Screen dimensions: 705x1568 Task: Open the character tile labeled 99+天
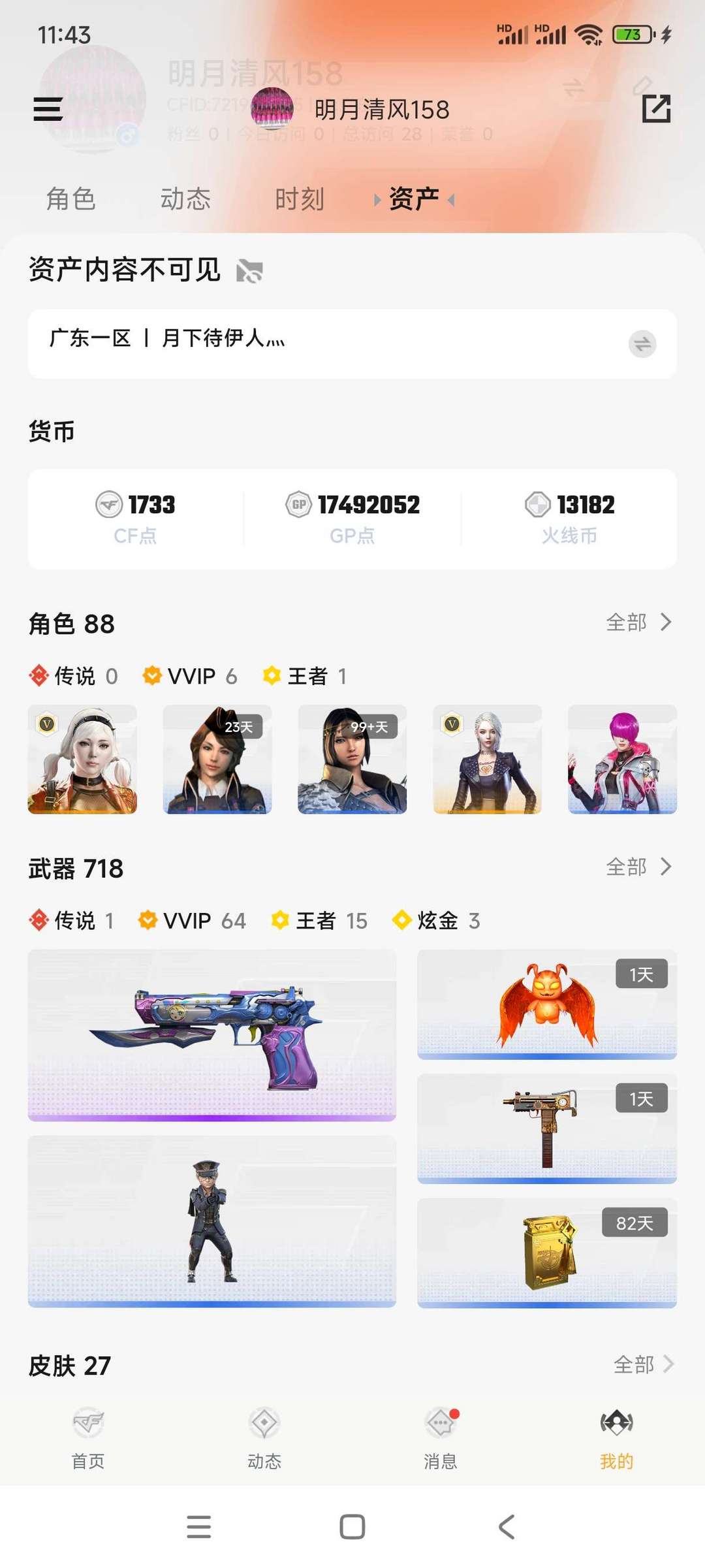coord(352,760)
